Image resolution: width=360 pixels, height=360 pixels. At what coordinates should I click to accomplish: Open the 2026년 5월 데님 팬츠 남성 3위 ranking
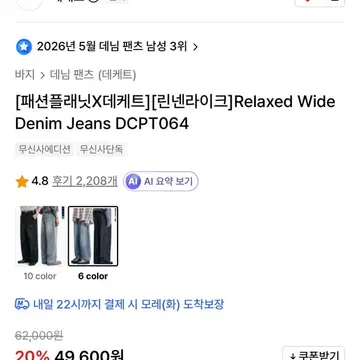point(107,47)
